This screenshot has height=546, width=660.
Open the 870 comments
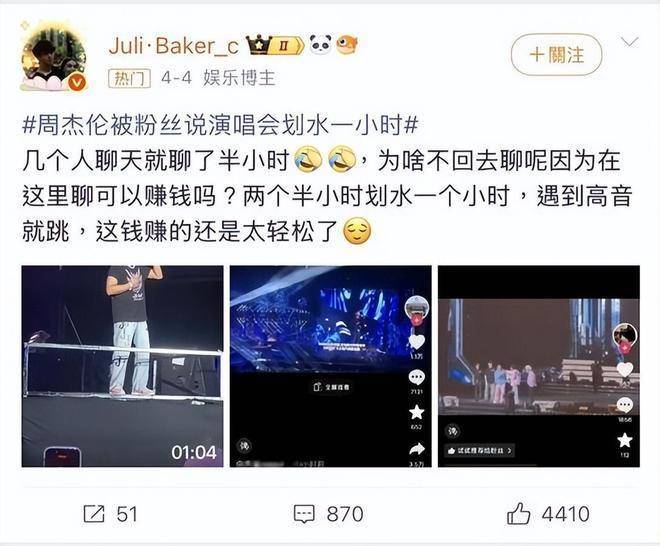point(329,514)
